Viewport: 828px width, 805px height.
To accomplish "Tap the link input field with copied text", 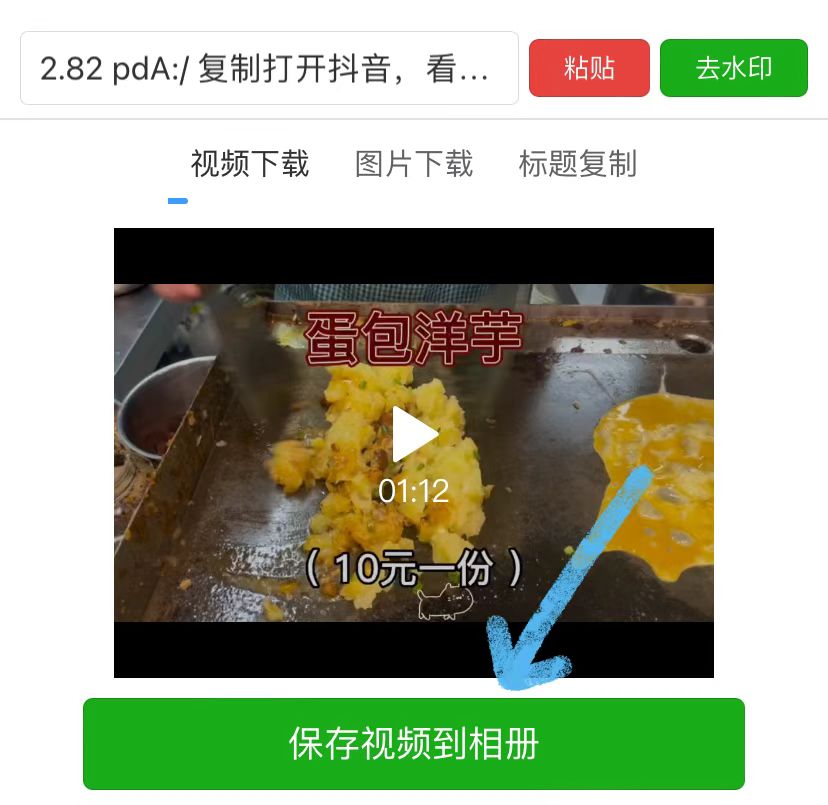I will tap(268, 68).
